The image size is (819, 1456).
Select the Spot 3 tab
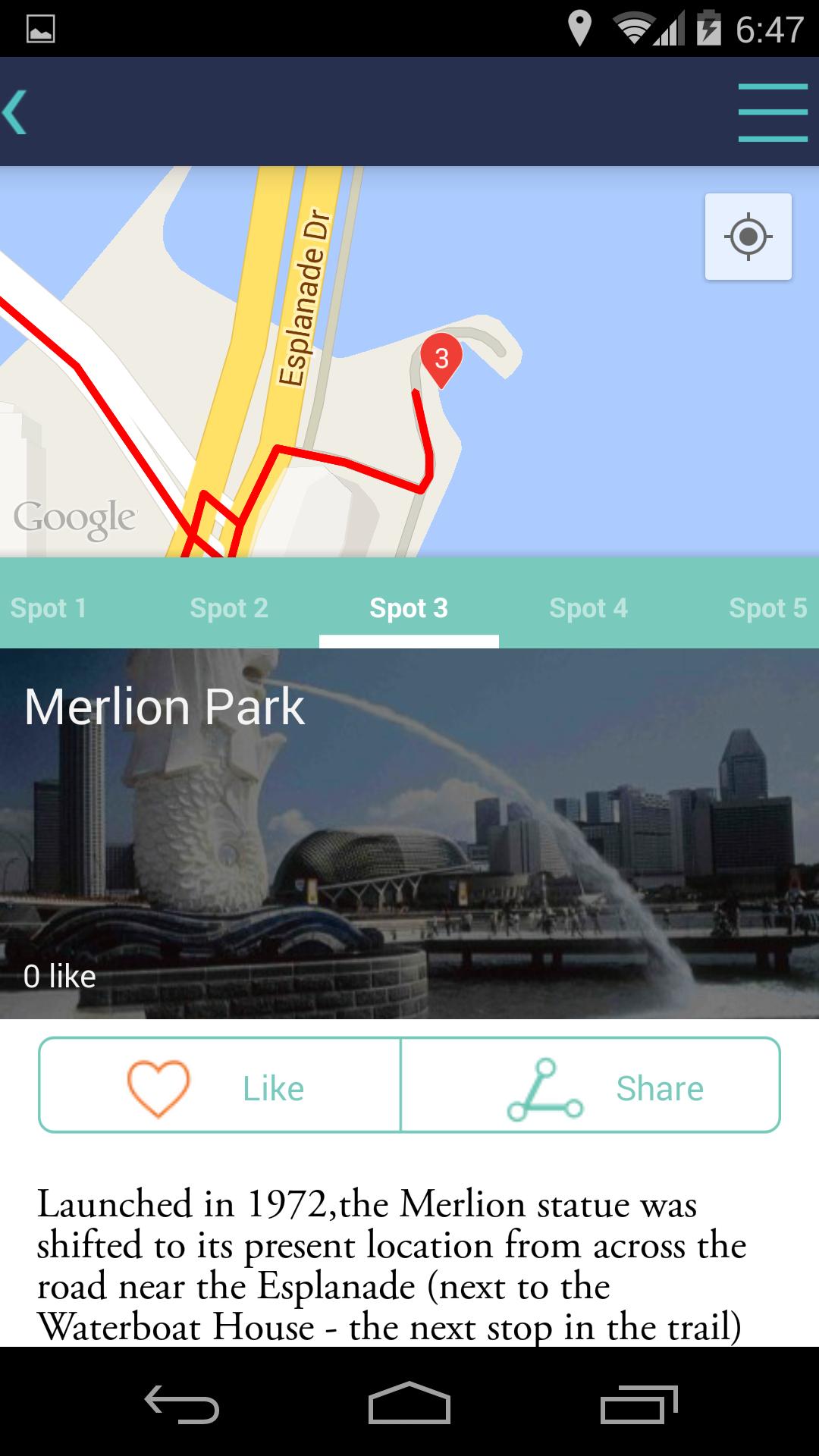(x=409, y=608)
